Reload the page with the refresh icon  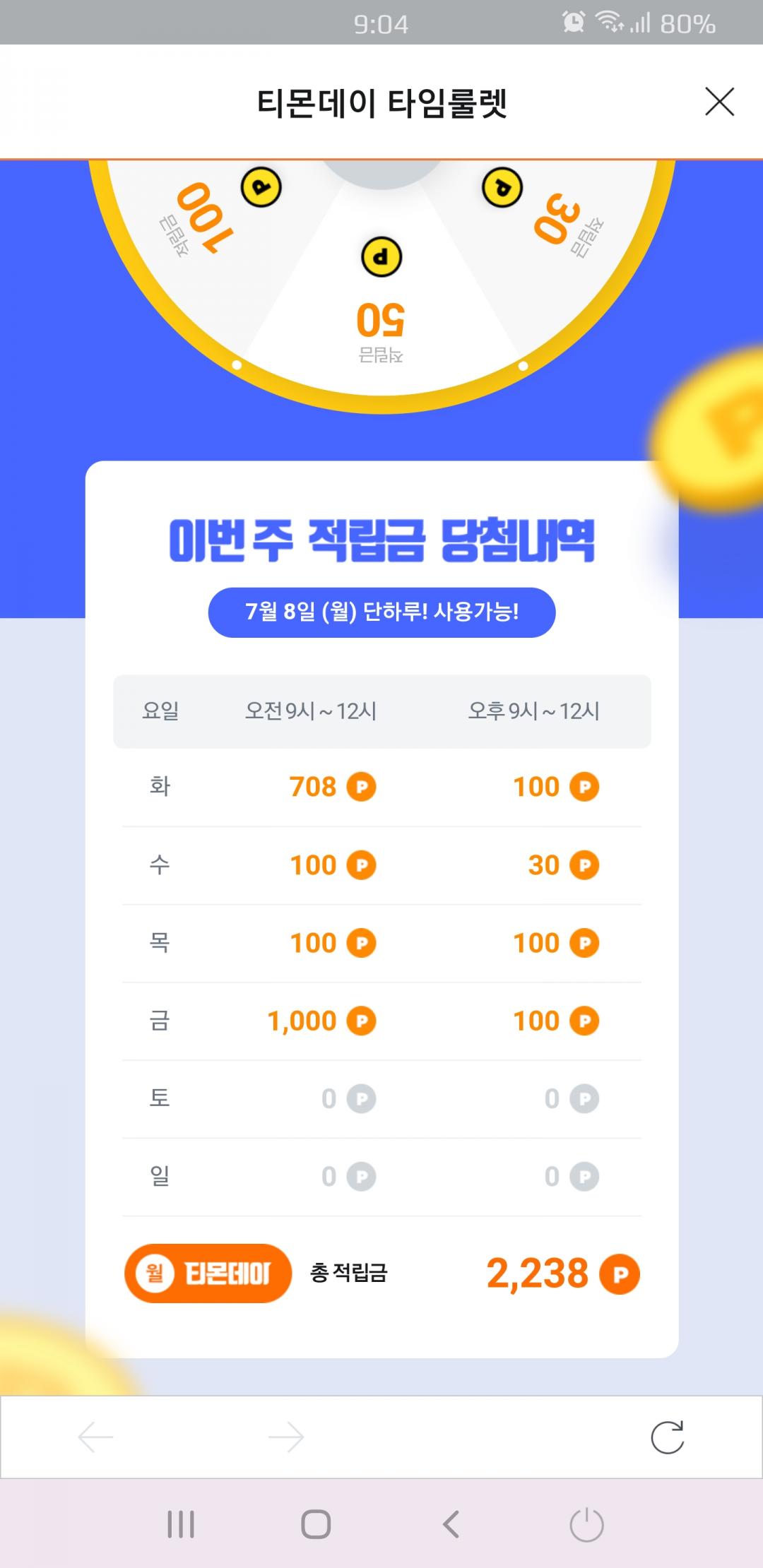(x=667, y=1437)
